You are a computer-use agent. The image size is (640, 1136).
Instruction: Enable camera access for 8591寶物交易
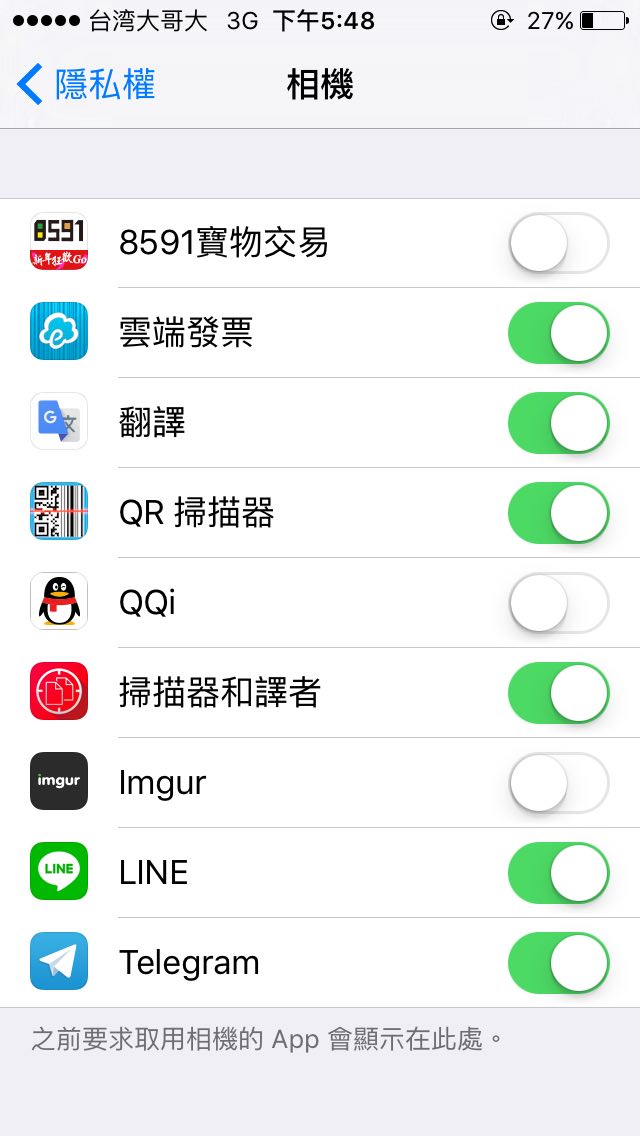(x=558, y=243)
